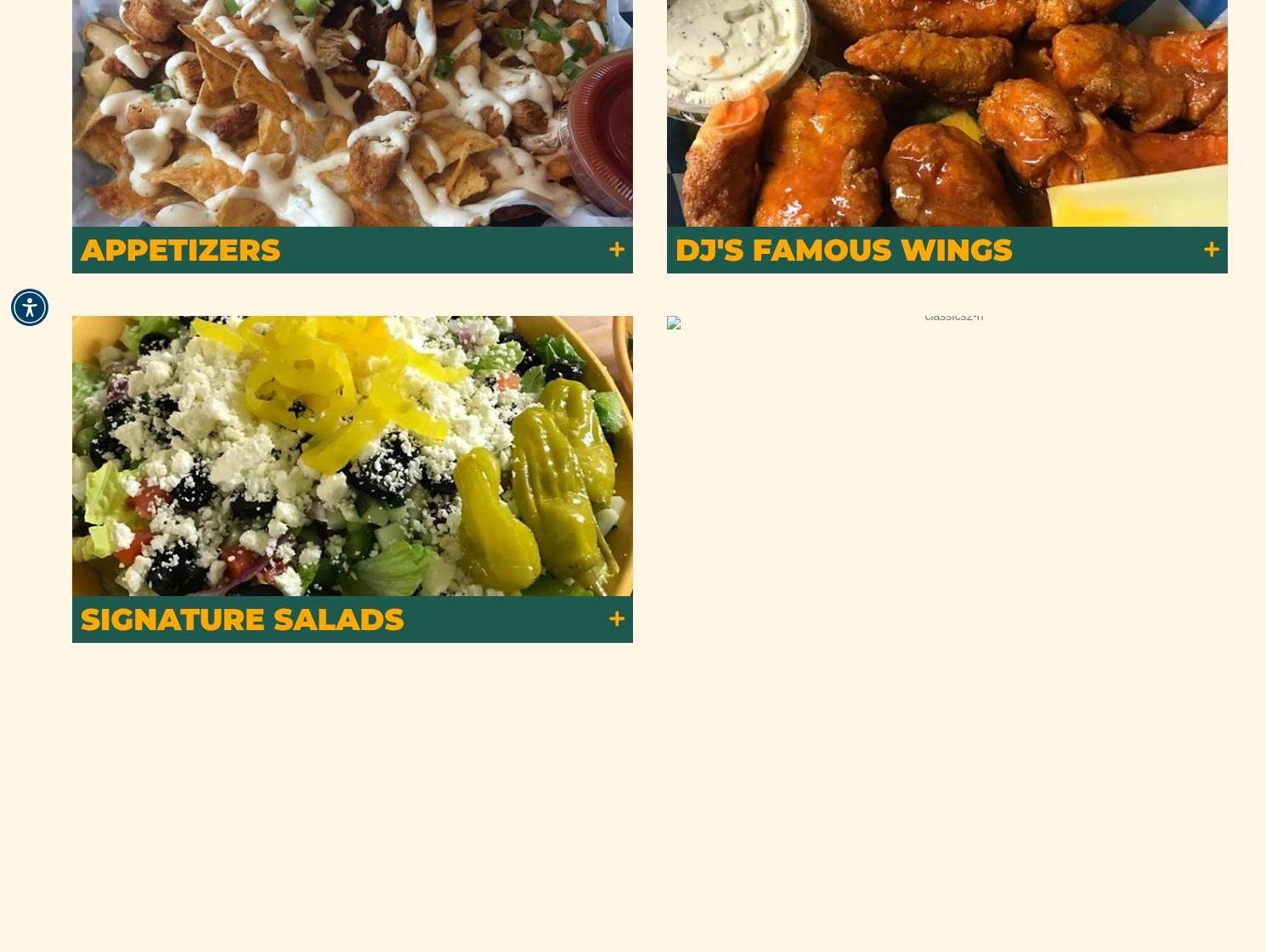The height and width of the screenshot is (952, 1266).
Task: Expand the Appetizers menu section
Action: pyautogui.click(x=616, y=250)
